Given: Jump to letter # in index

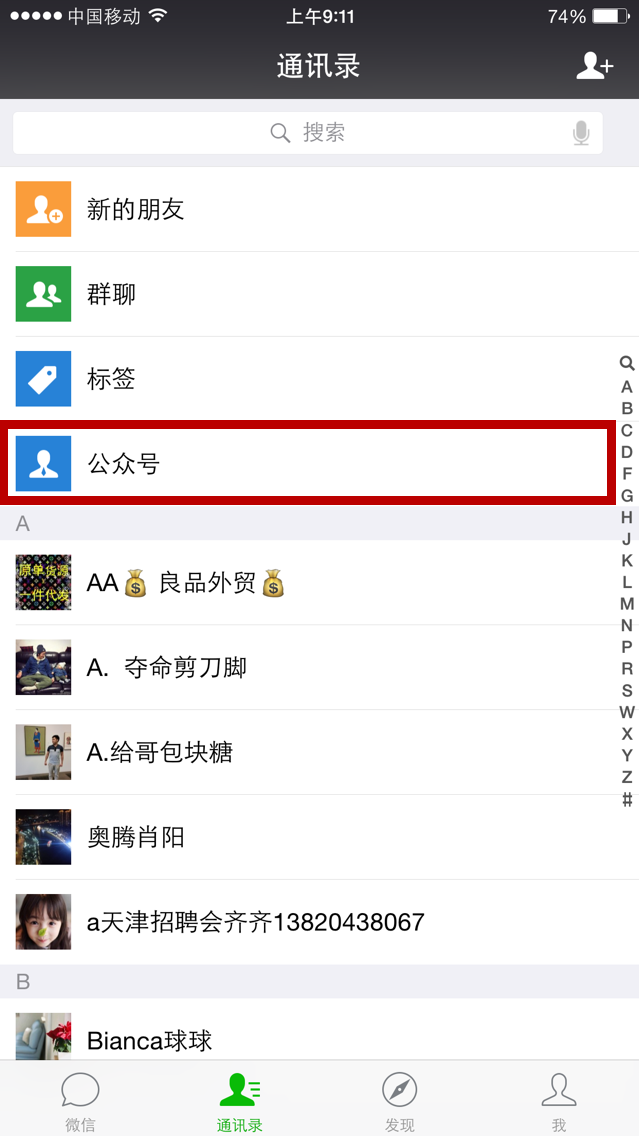Looking at the screenshot, I should coord(627,799).
